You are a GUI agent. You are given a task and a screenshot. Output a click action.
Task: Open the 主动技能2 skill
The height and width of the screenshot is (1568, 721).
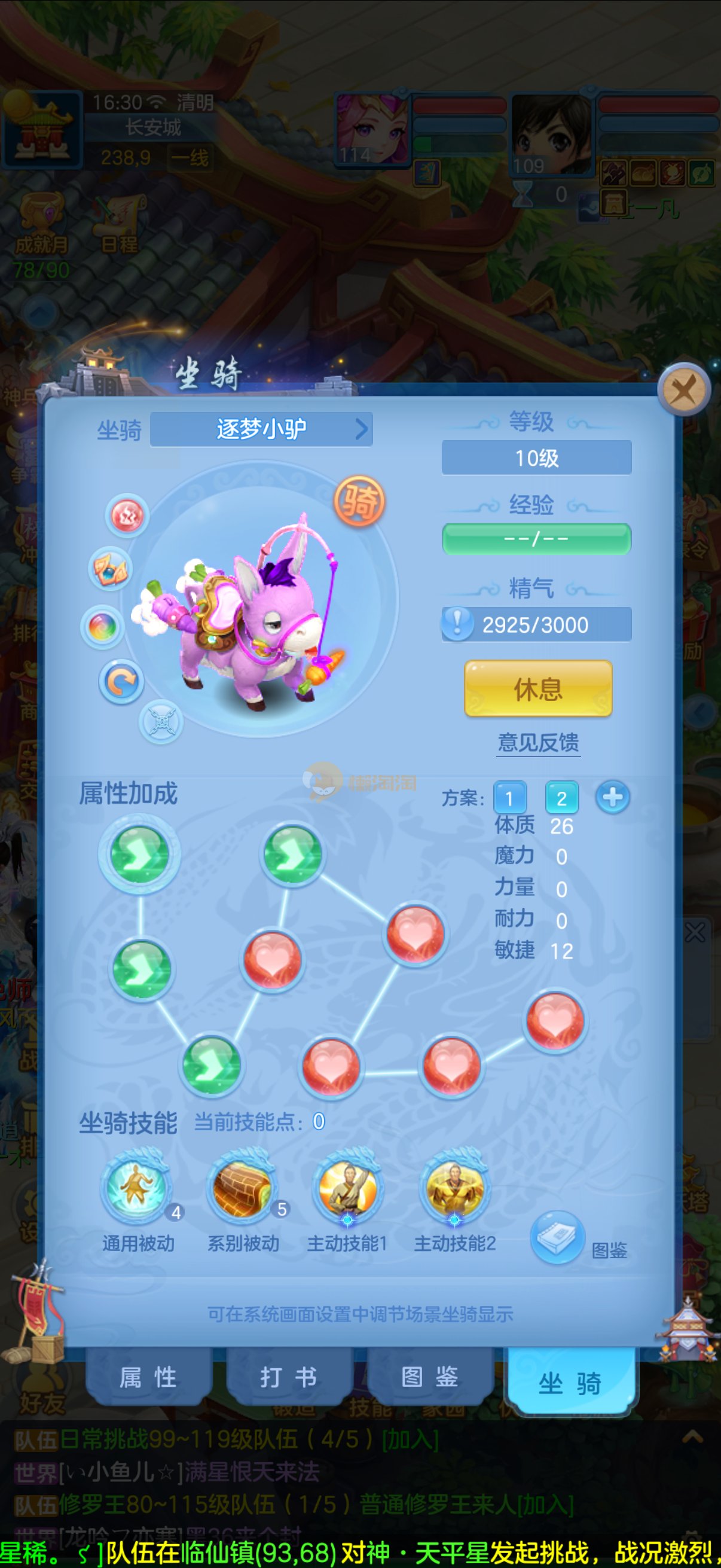click(x=454, y=1187)
